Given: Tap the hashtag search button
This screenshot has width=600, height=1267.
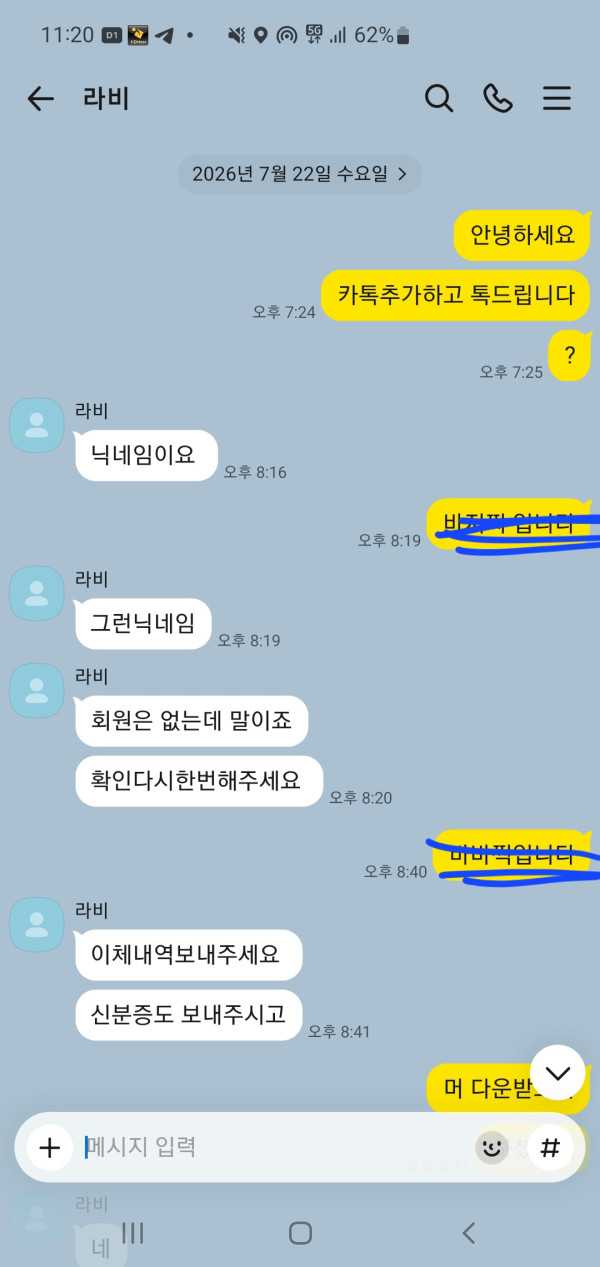Looking at the screenshot, I should 549,1147.
